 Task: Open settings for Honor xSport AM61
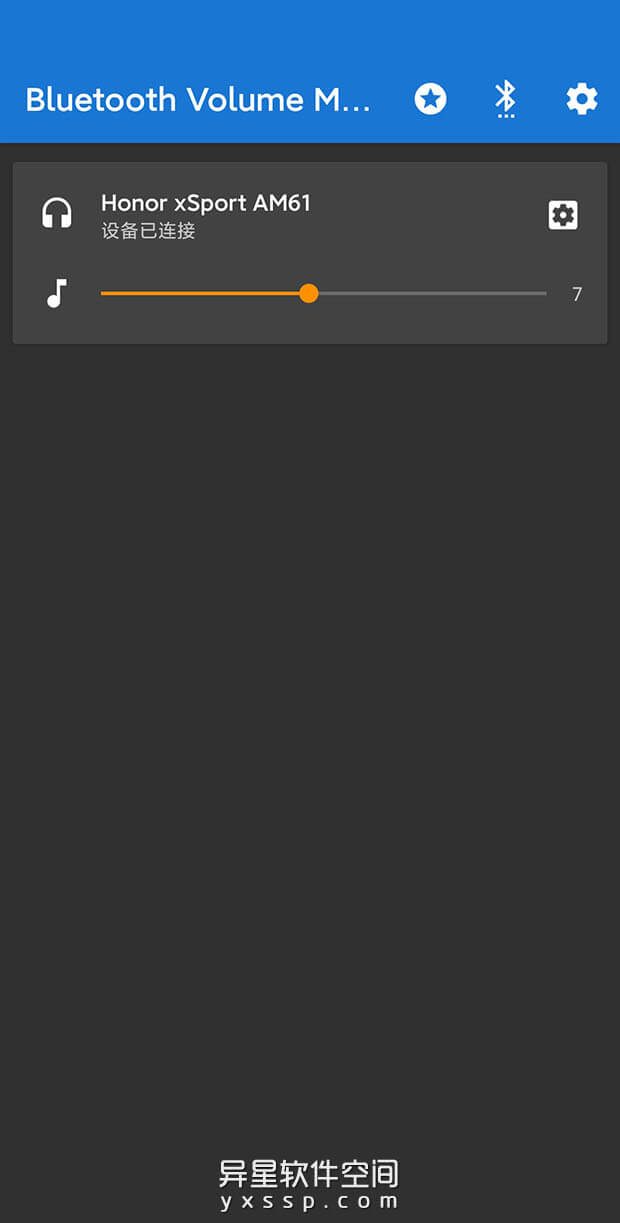pyautogui.click(x=563, y=215)
